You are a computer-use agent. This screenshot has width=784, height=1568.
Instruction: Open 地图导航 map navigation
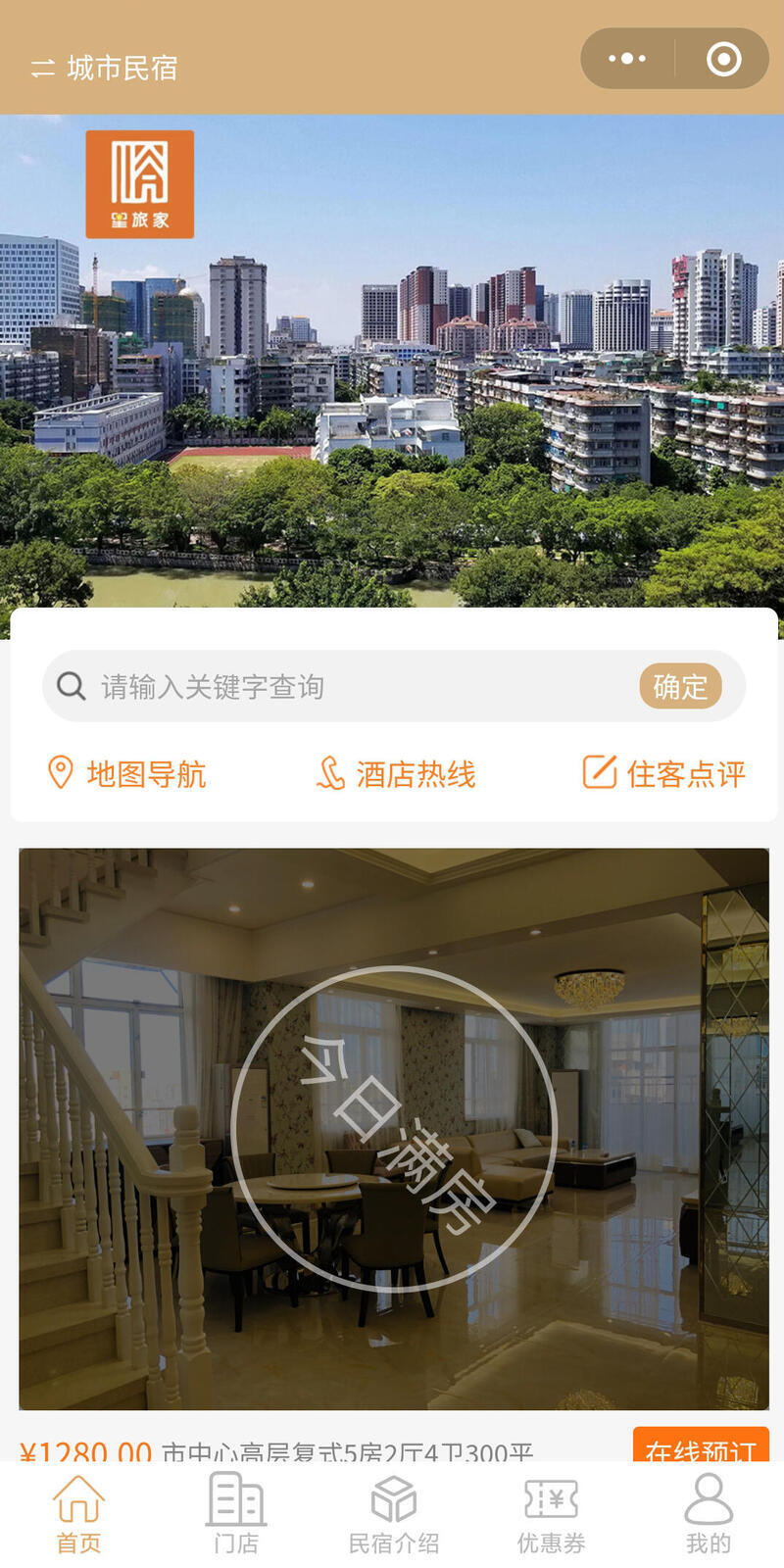tap(127, 773)
